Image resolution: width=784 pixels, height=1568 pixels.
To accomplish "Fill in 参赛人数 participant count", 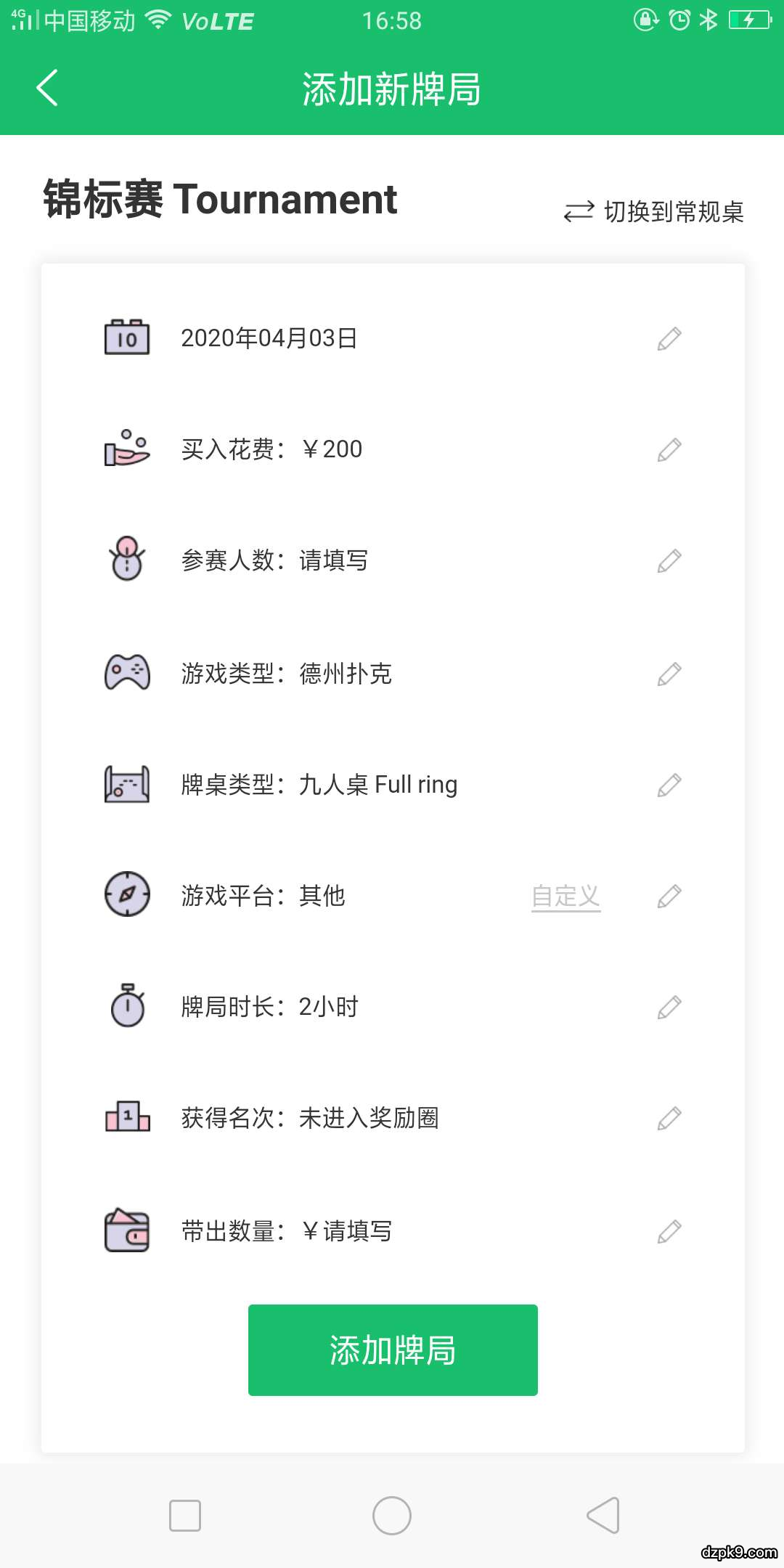I will click(x=669, y=561).
